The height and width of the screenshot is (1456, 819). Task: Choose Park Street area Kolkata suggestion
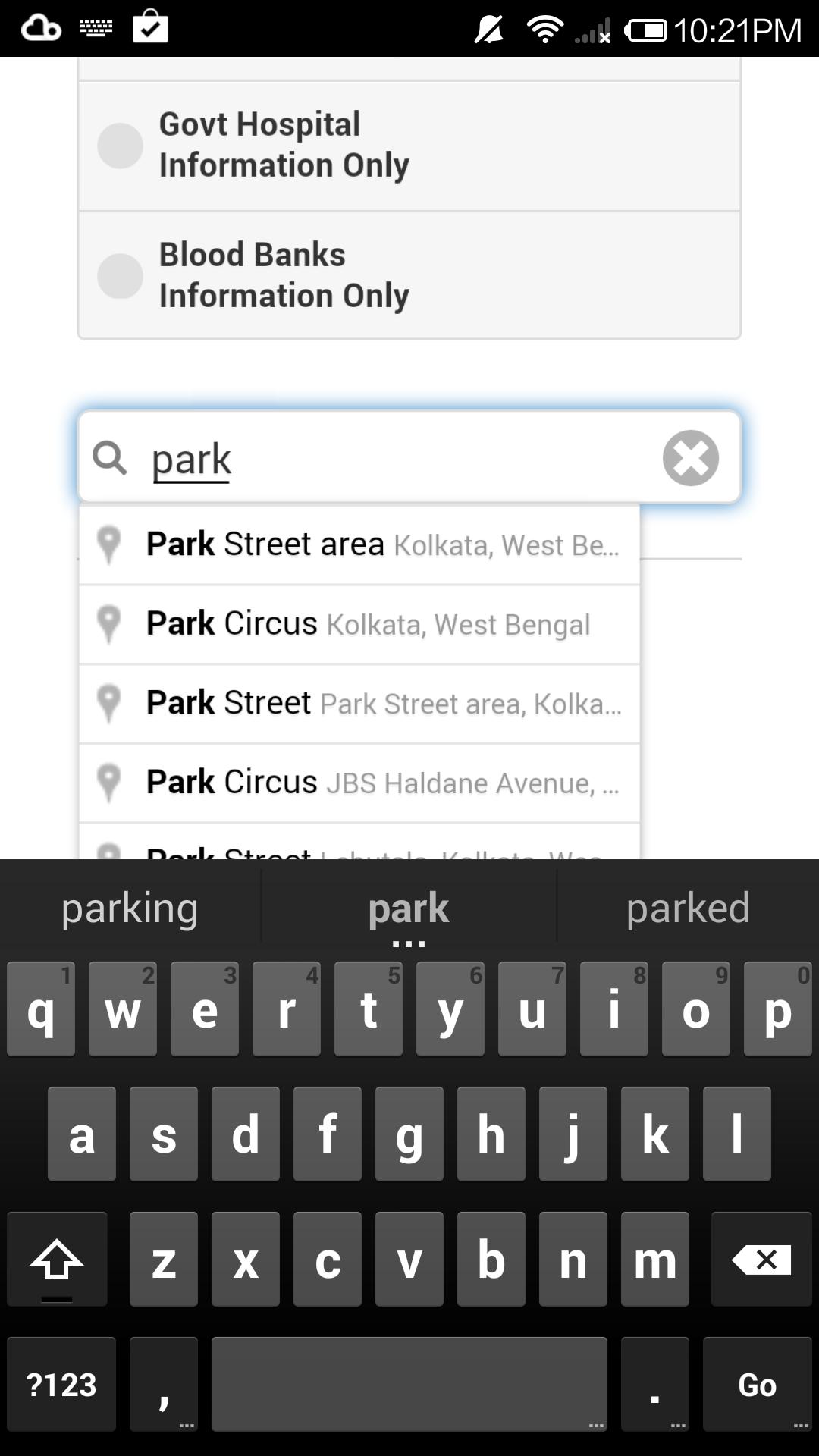point(359,544)
